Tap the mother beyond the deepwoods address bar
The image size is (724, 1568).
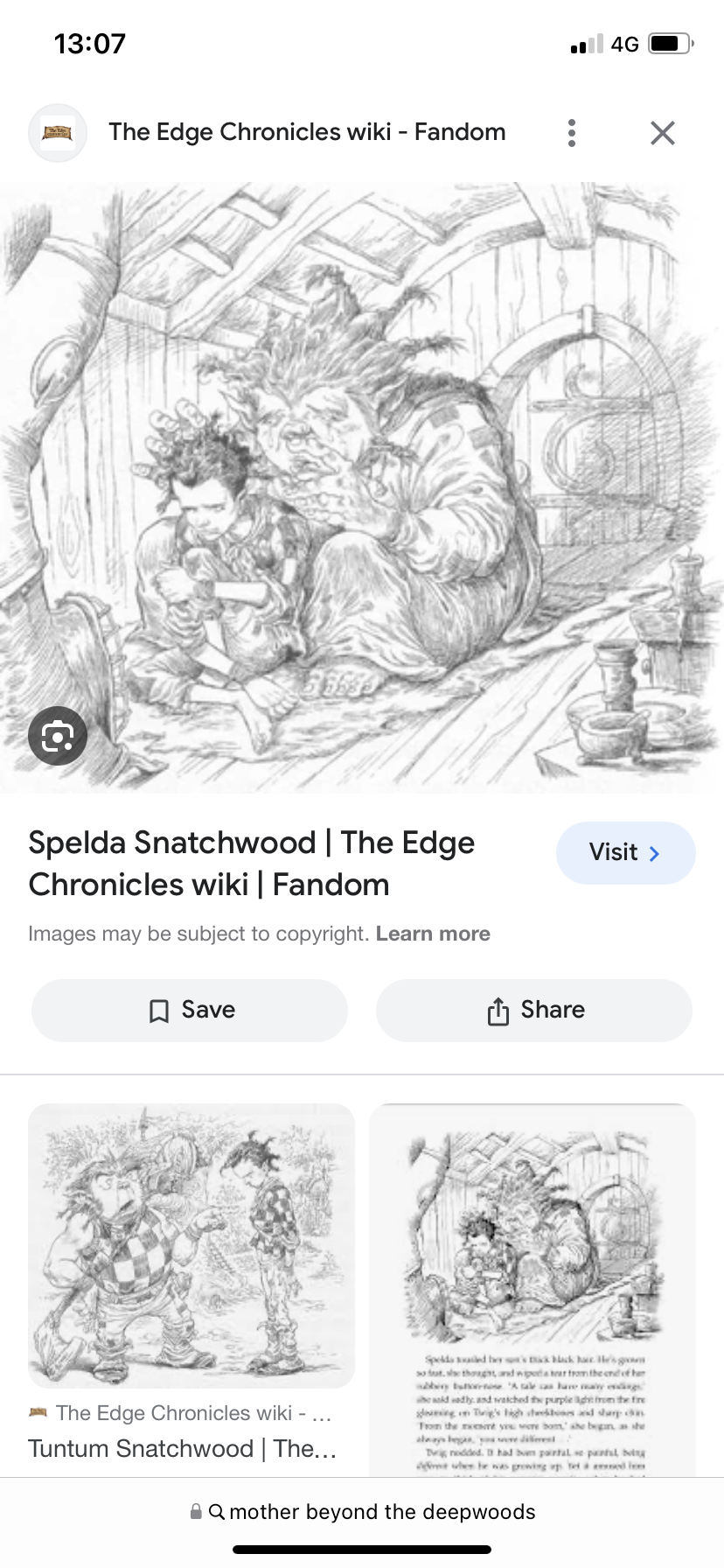coord(362,1511)
